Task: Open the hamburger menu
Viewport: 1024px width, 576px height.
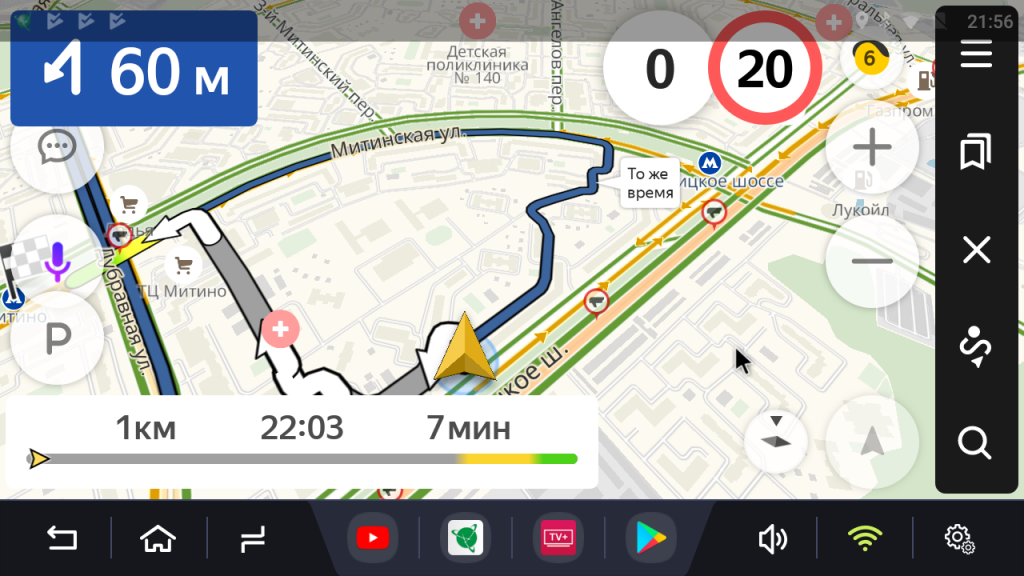Action: pos(976,56)
